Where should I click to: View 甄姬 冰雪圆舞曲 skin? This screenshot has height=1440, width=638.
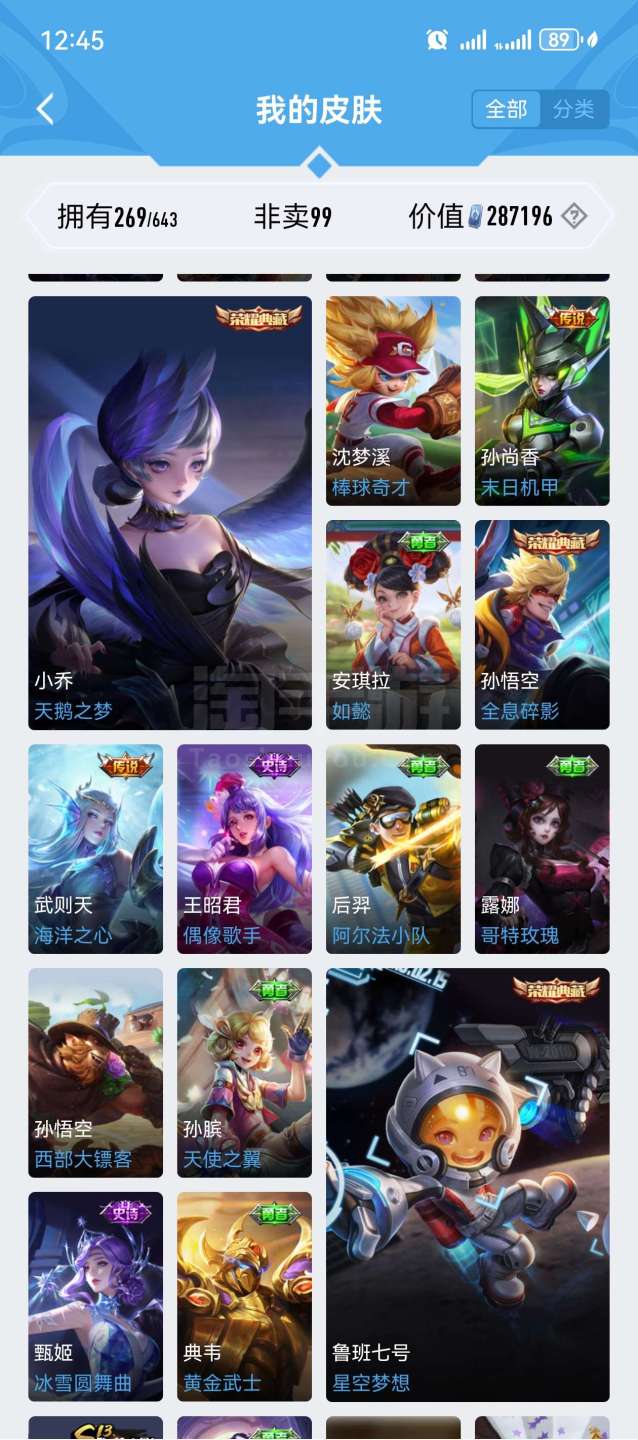pyautogui.click(x=95, y=1296)
